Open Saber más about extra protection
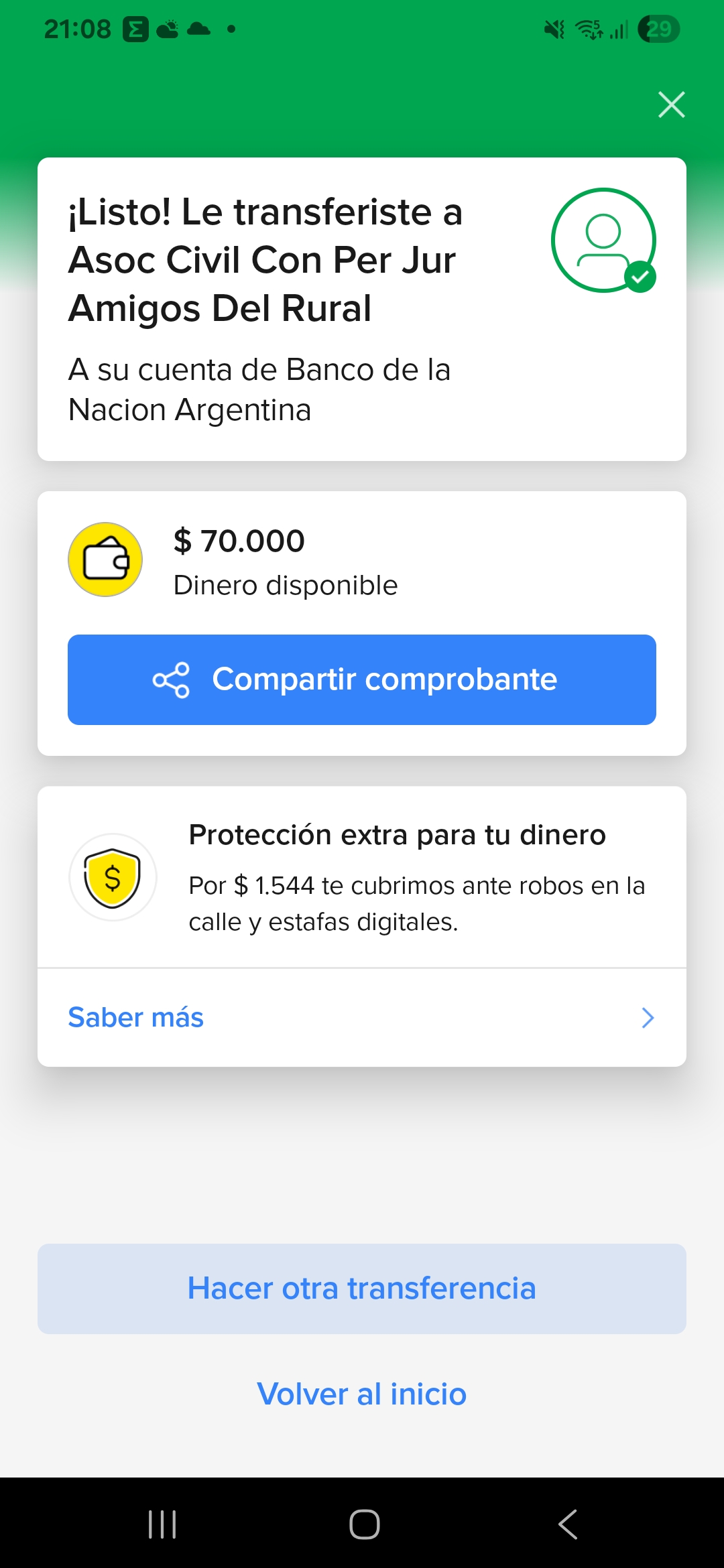Screen dimensions: 724x1568 tap(362, 1017)
